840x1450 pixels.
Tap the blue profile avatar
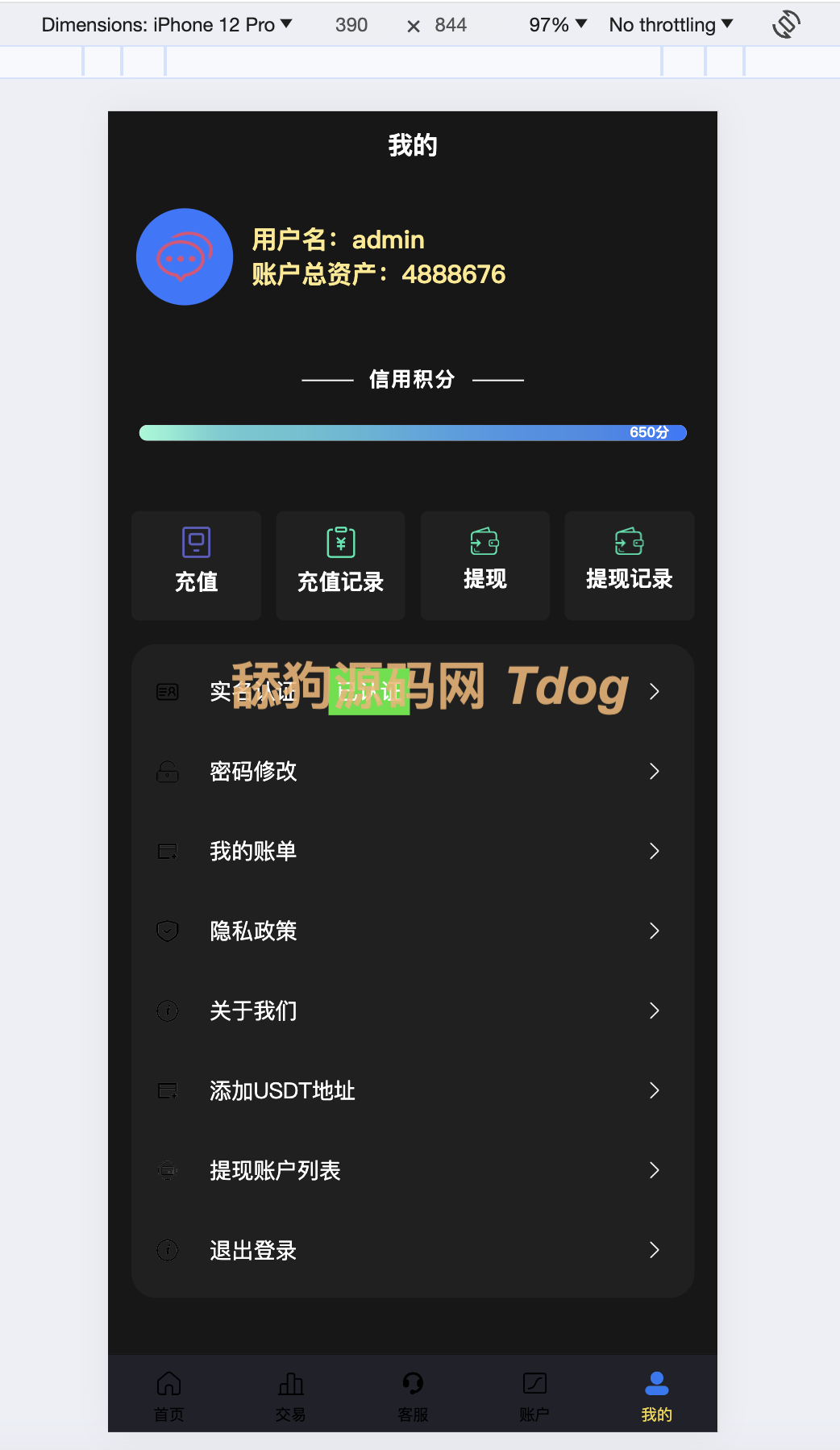[x=185, y=257]
